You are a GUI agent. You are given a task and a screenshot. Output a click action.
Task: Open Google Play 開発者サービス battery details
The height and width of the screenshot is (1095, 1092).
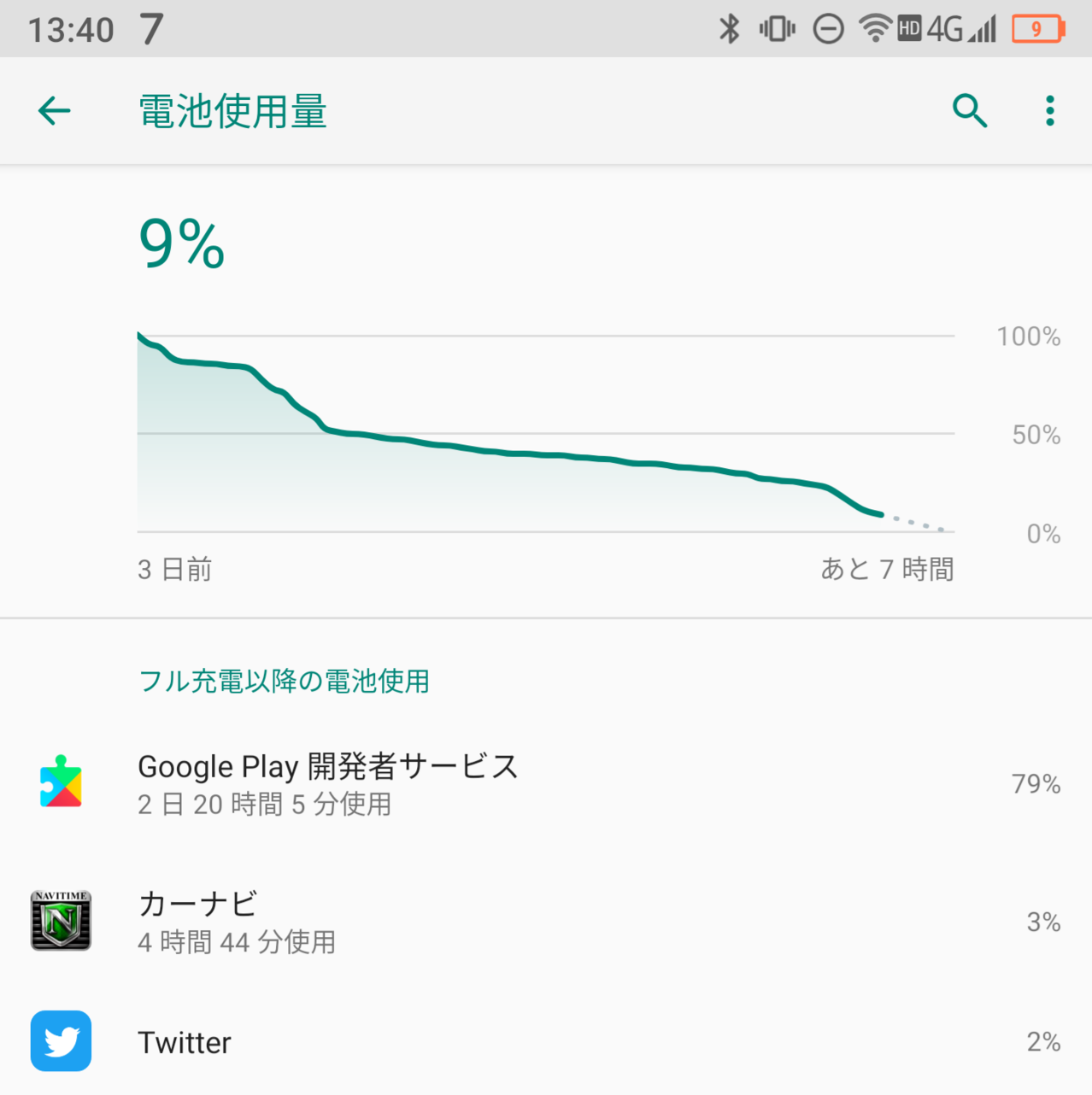point(547,784)
